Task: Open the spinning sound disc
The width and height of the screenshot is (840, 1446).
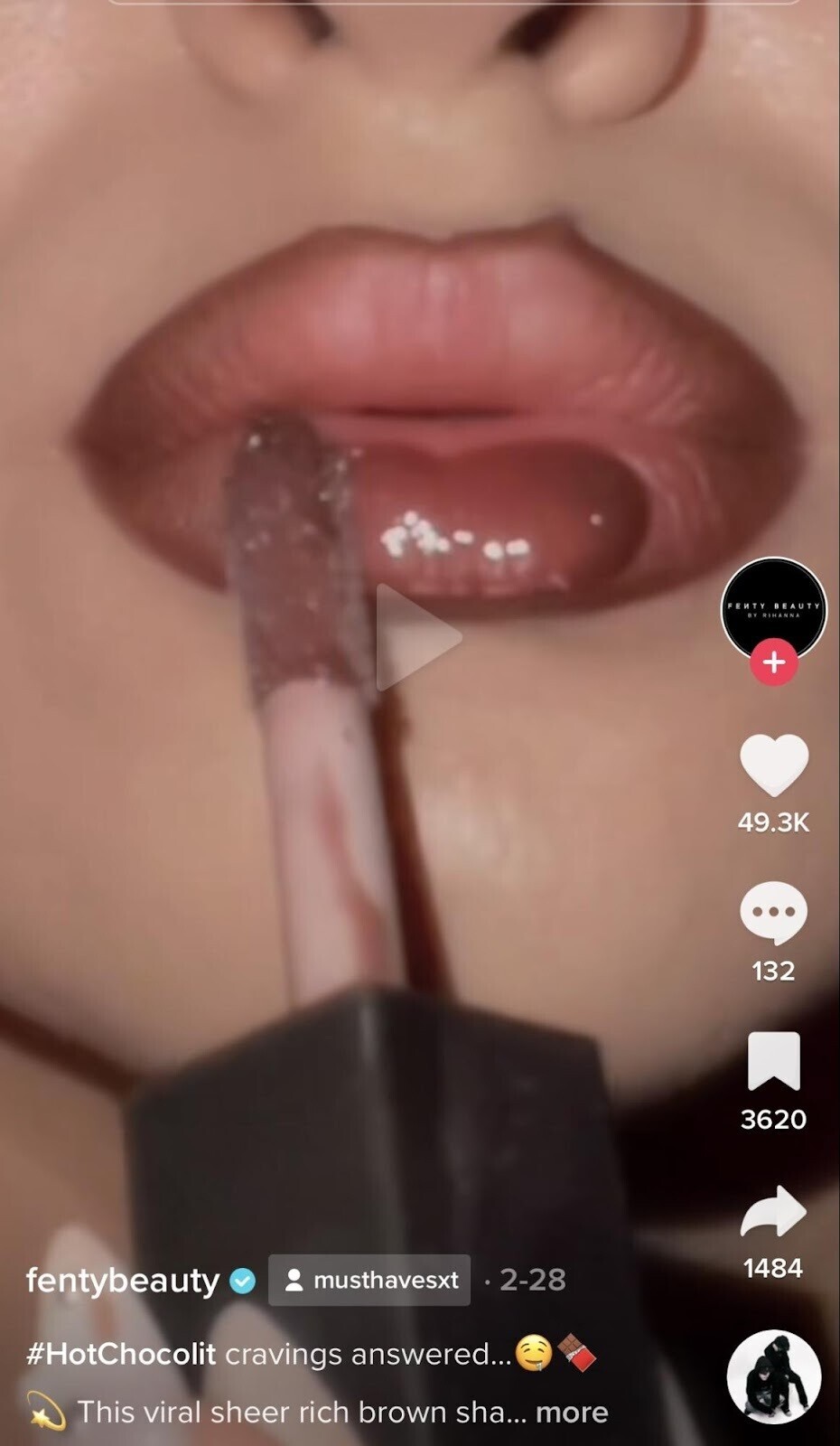Action: pyautogui.click(x=773, y=1376)
